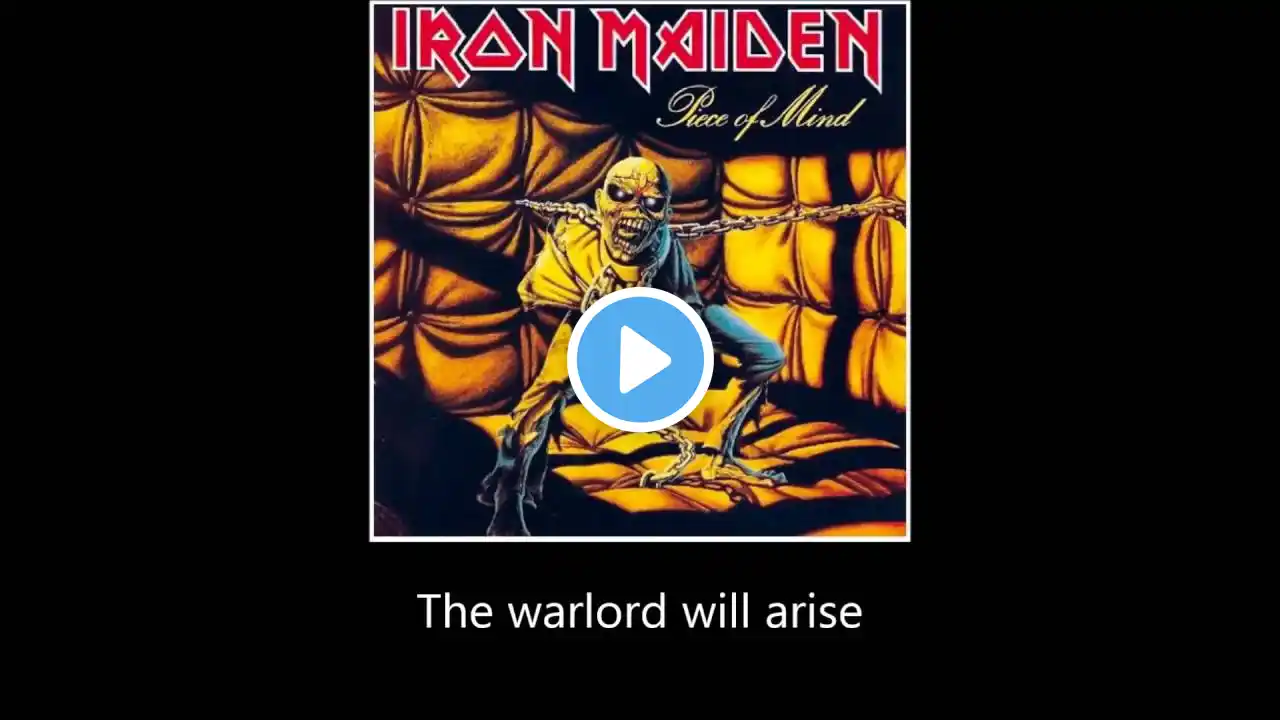The image size is (1280, 720).
Task: Play the Iron Maiden video
Action: pos(640,360)
